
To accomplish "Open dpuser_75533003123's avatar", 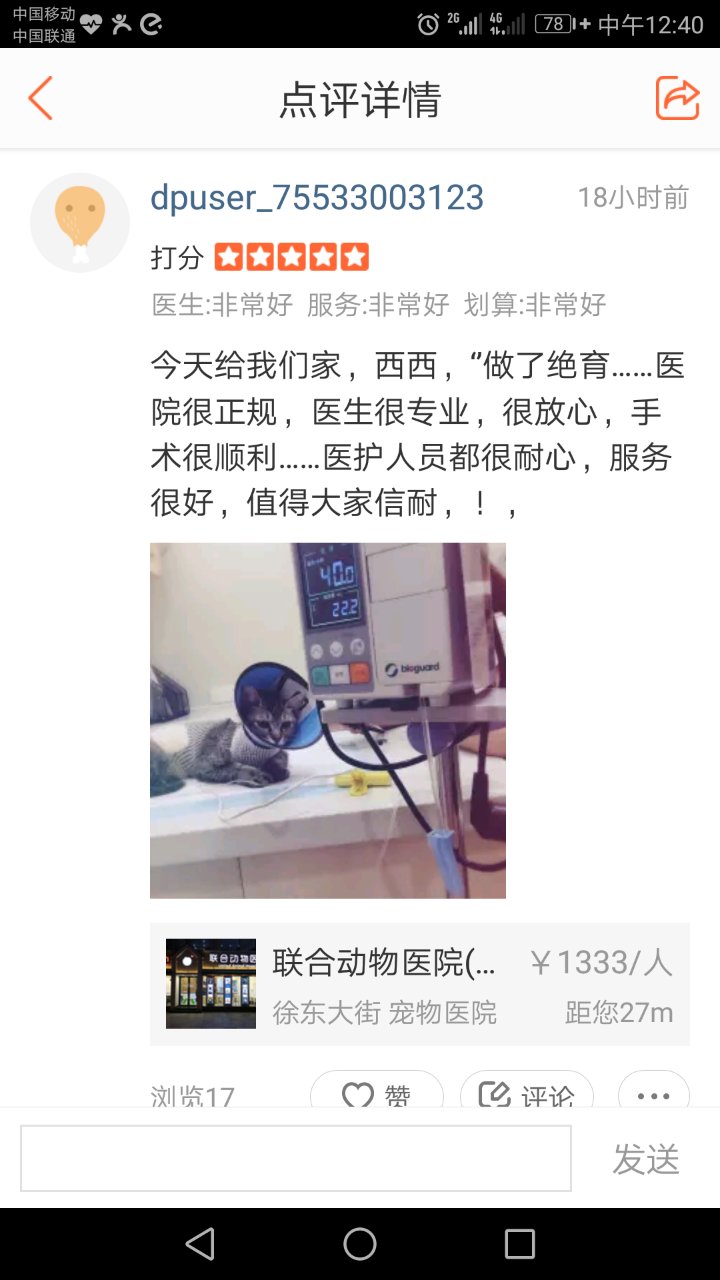I will pyautogui.click(x=80, y=222).
